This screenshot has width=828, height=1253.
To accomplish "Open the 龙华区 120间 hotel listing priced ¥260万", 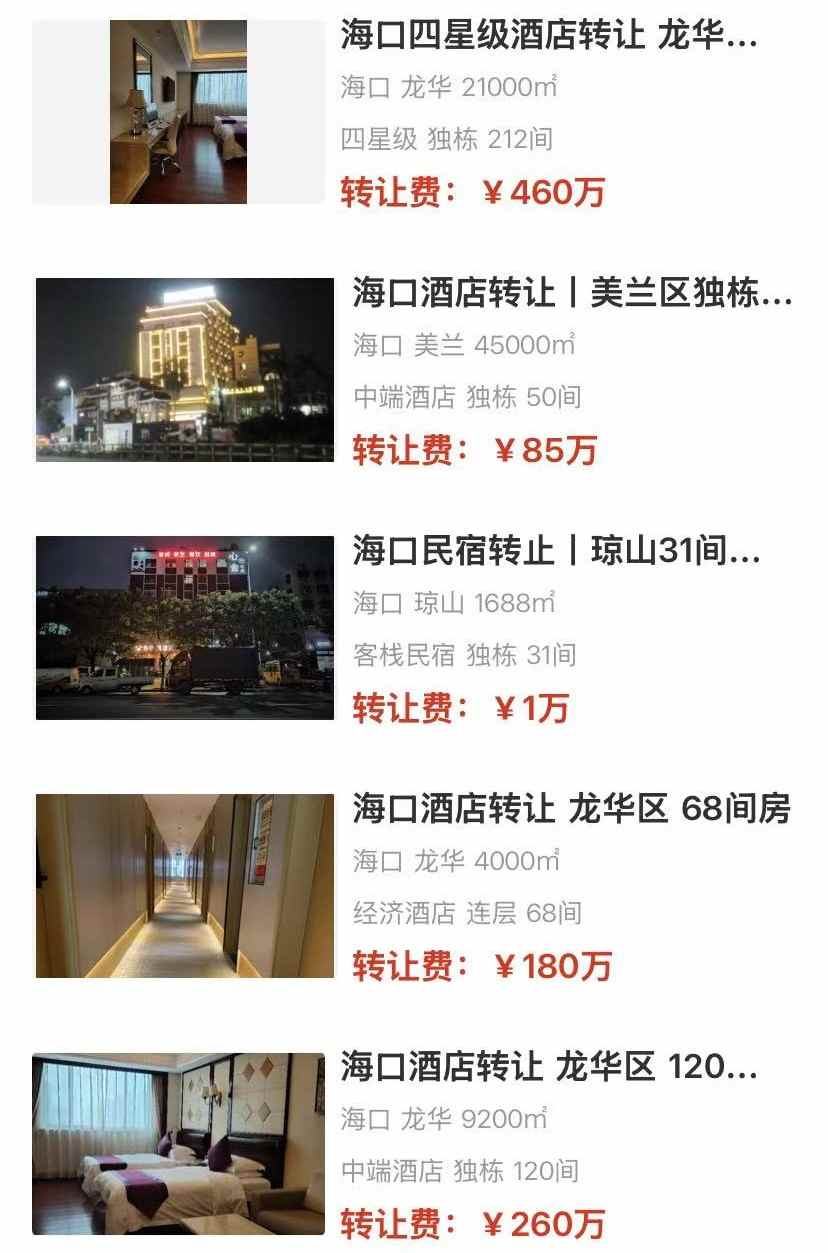I will pos(548,1066).
